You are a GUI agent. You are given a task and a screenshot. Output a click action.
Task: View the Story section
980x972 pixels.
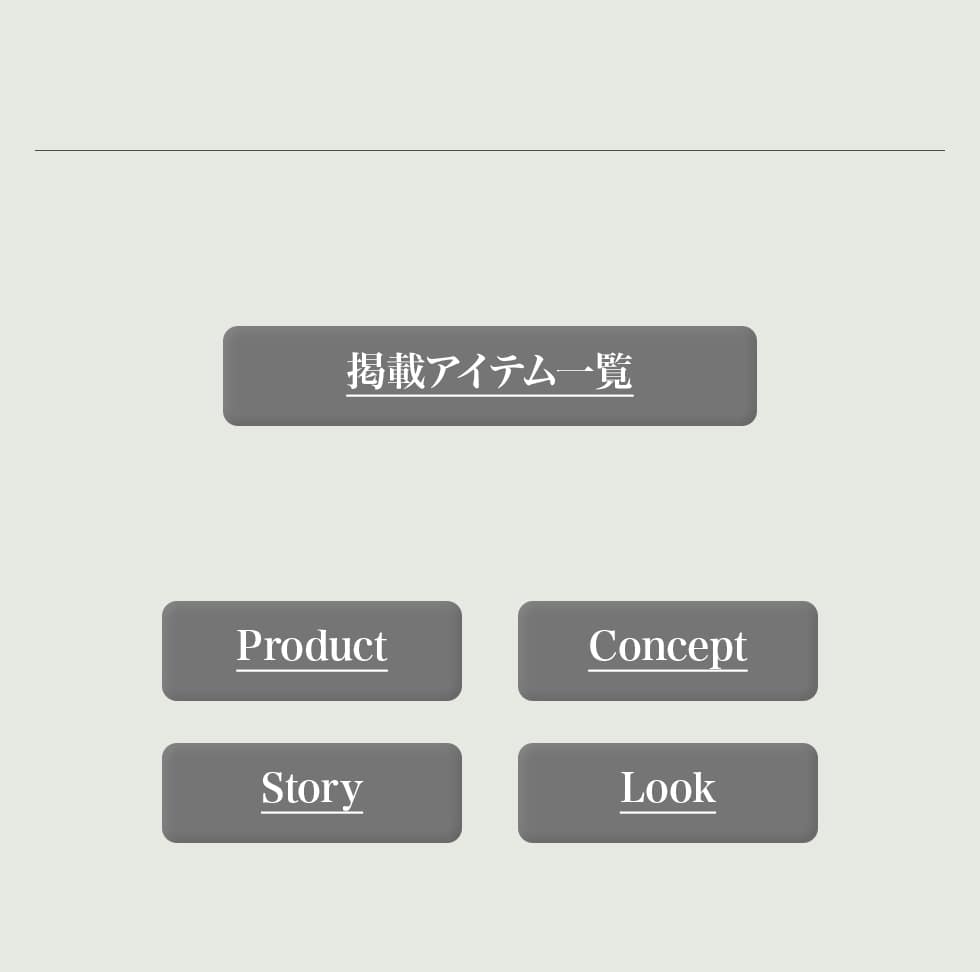311,792
